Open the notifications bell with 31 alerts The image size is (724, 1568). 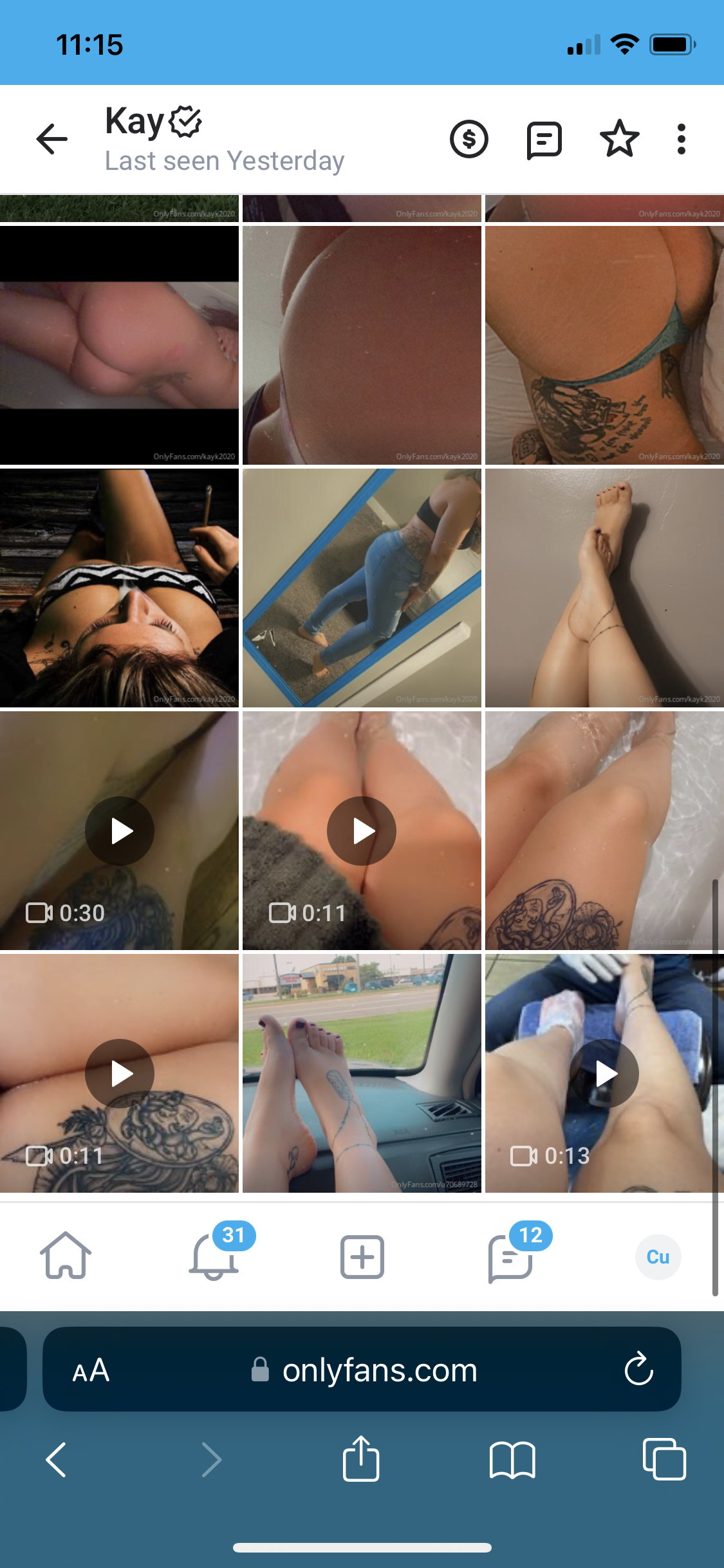(214, 1256)
